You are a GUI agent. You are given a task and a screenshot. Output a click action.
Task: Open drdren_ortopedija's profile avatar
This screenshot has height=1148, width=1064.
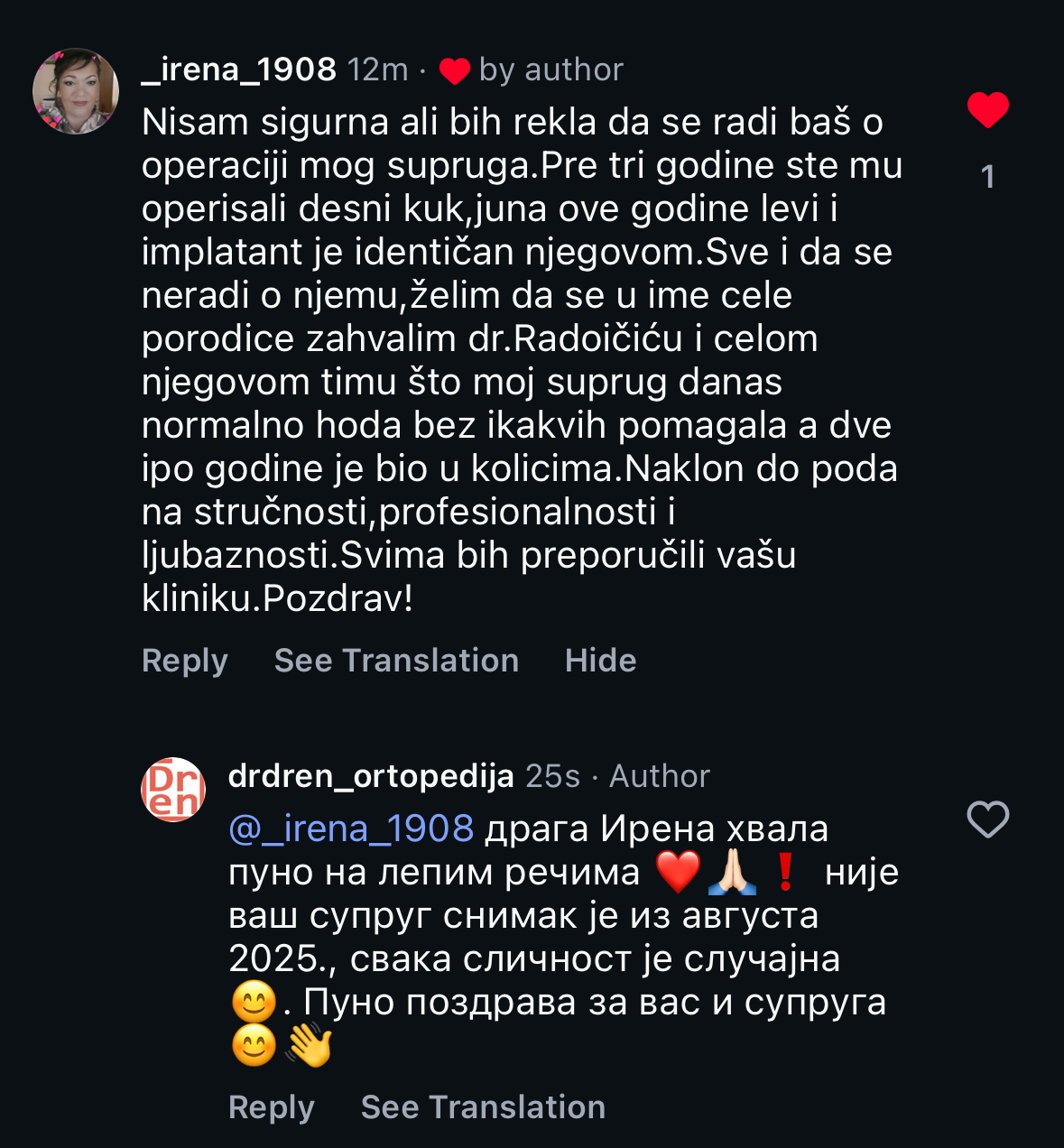tap(173, 790)
